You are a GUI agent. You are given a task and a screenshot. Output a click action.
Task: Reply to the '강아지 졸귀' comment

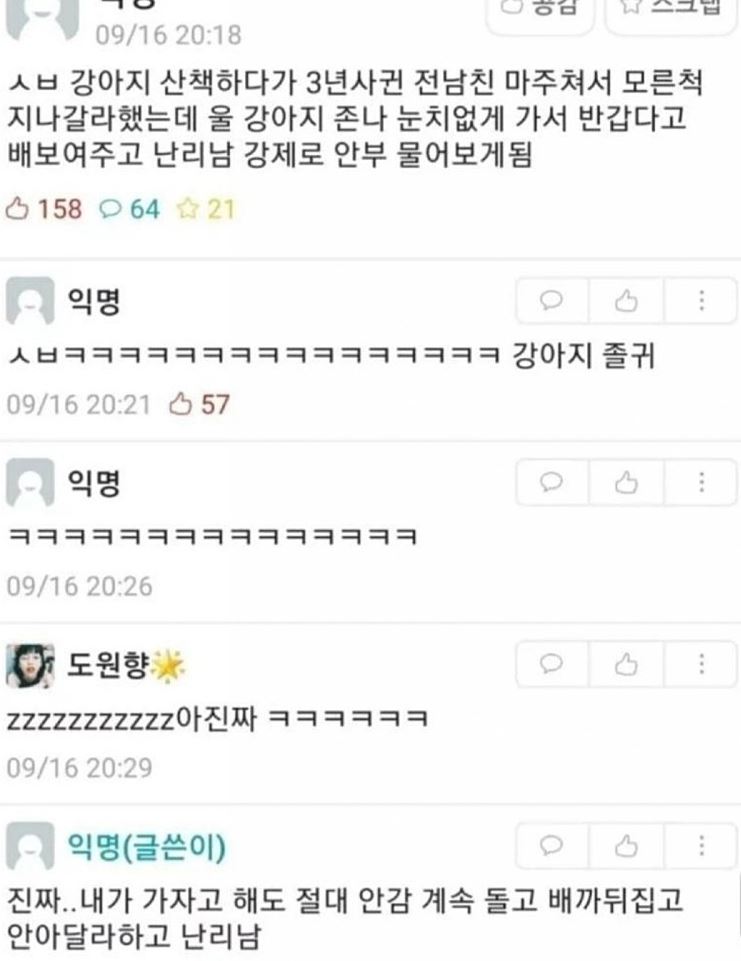tap(552, 301)
